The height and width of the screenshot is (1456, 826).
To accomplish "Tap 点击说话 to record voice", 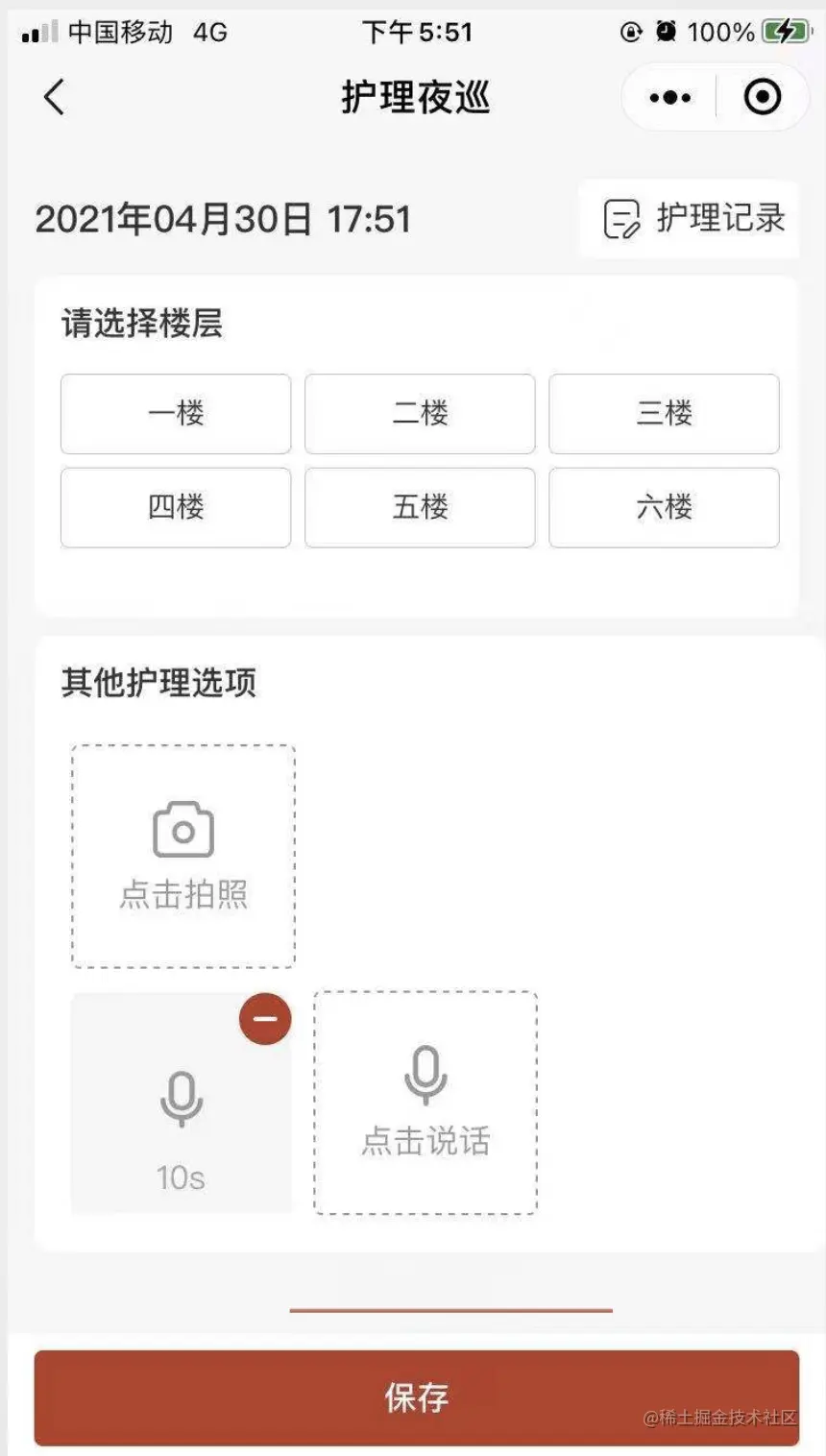I will (425, 1103).
